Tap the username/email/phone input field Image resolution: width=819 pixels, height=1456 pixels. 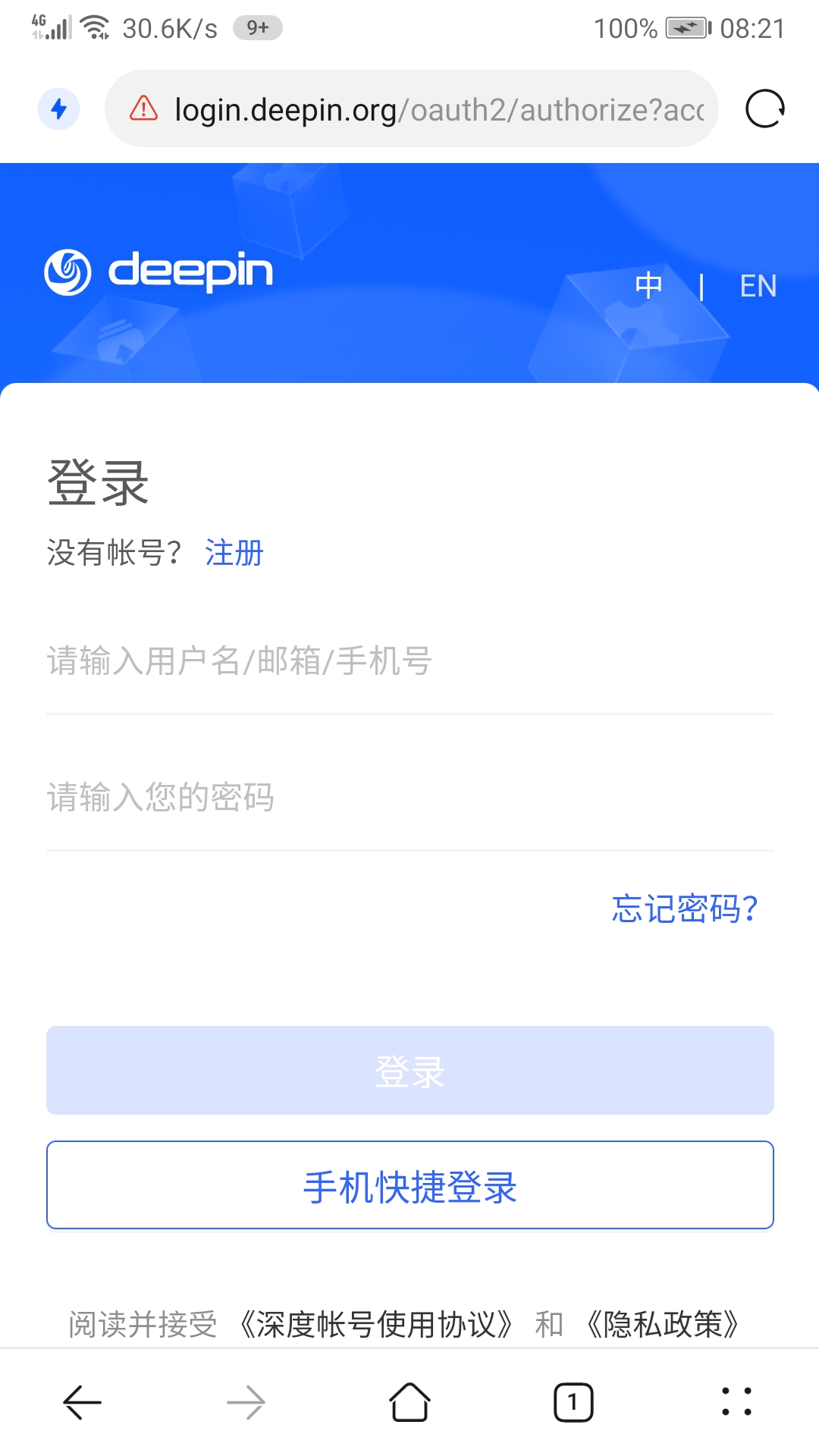tap(409, 662)
